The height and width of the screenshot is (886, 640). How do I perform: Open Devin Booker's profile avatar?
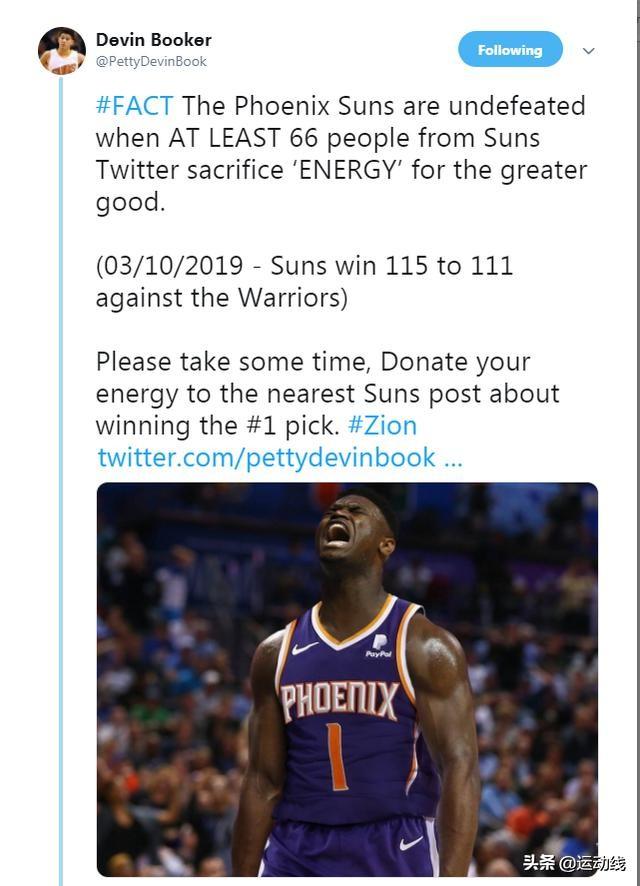[x=61, y=51]
